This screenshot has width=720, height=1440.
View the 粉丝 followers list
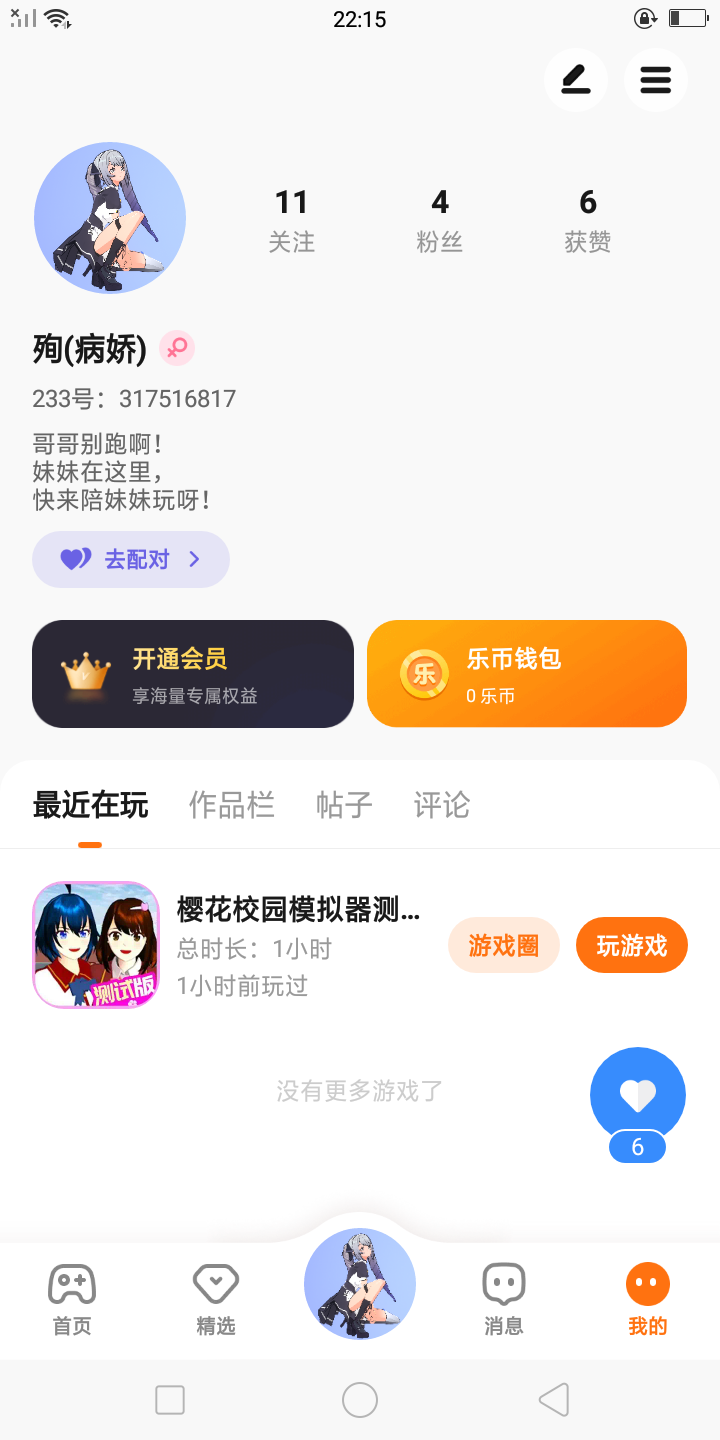(x=439, y=220)
